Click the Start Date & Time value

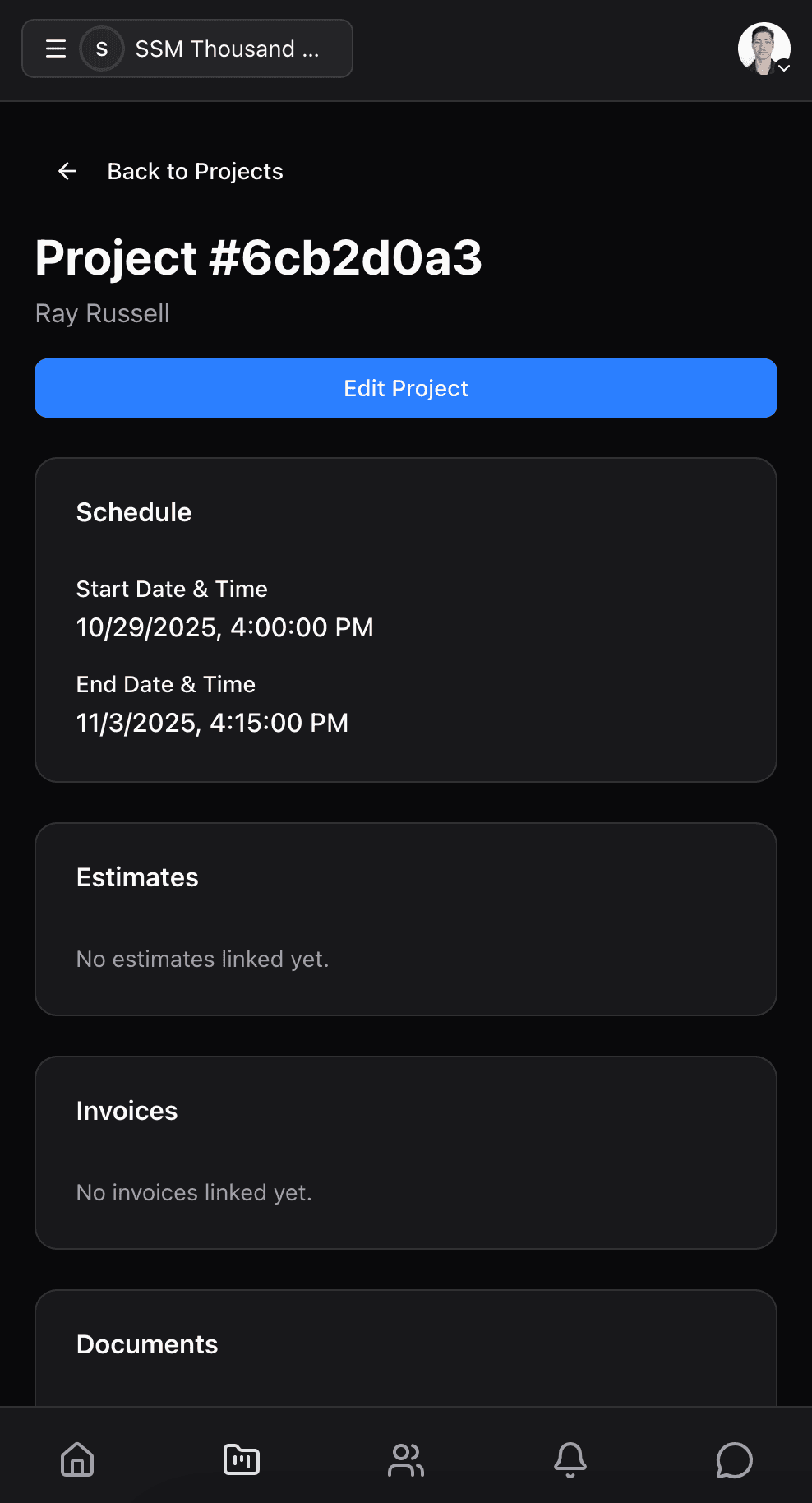click(x=224, y=627)
